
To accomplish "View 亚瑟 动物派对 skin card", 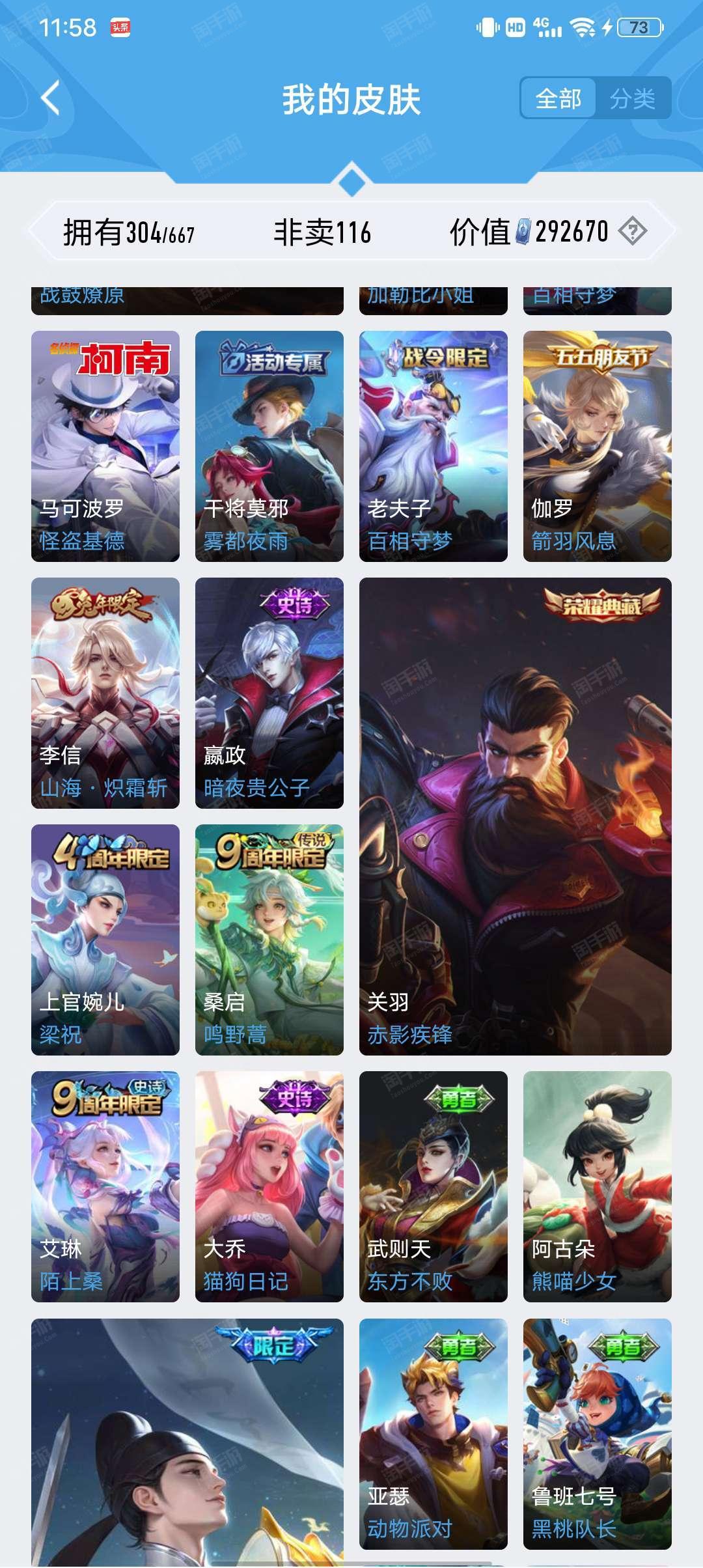I will (x=434, y=1434).
